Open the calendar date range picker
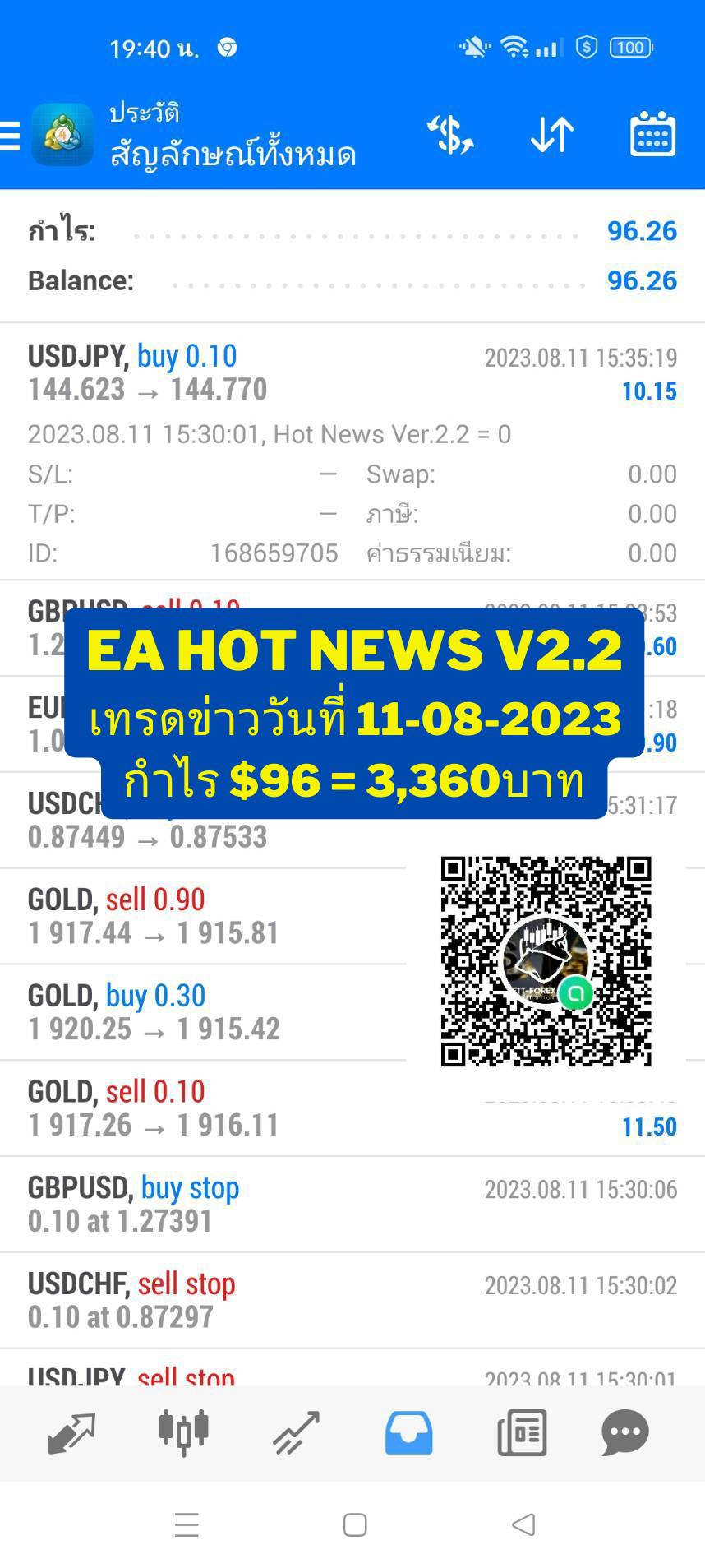 652,134
